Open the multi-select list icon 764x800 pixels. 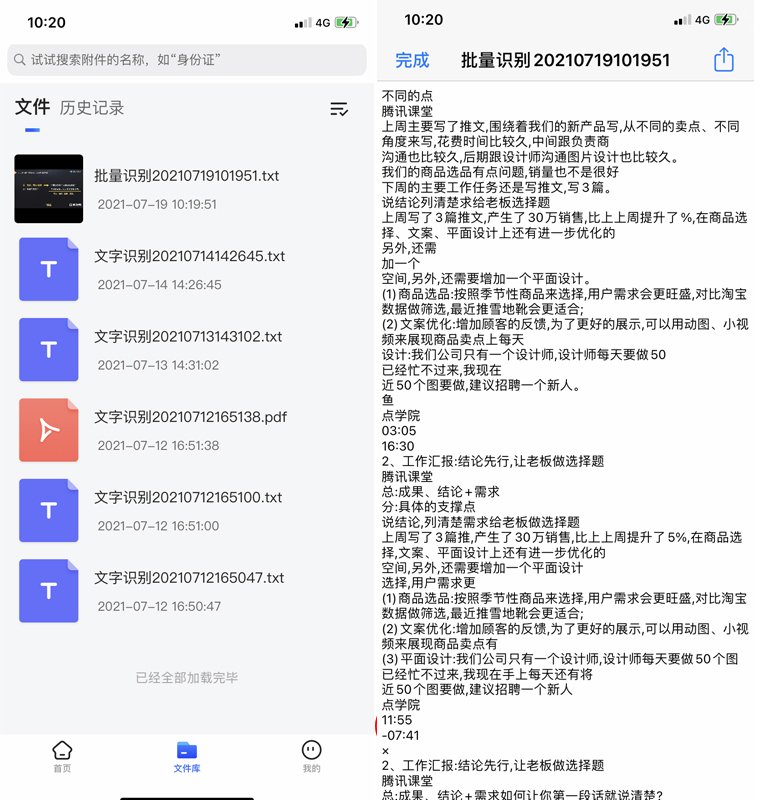(x=339, y=109)
